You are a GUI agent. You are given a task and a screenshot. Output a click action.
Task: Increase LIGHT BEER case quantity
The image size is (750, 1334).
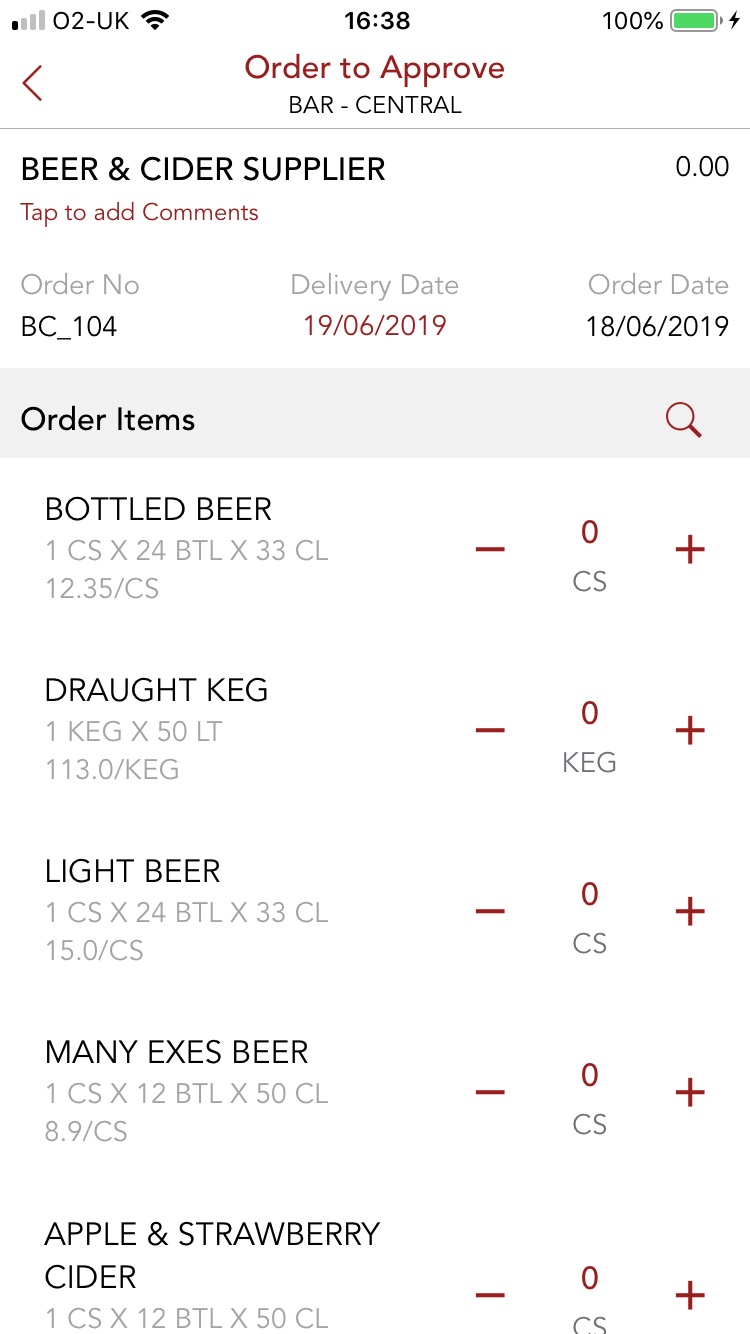tap(688, 911)
